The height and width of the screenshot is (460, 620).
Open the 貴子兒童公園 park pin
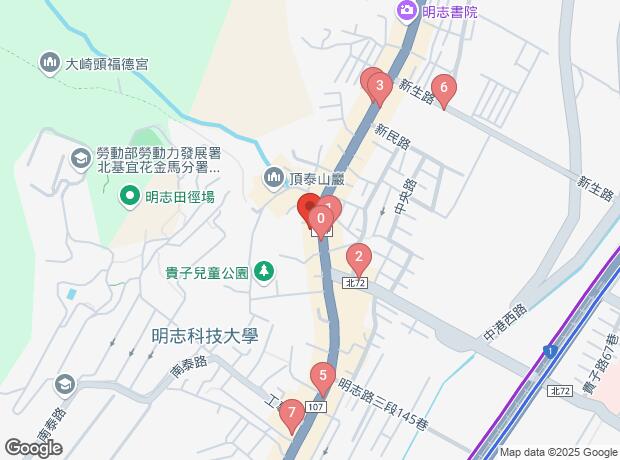click(263, 271)
